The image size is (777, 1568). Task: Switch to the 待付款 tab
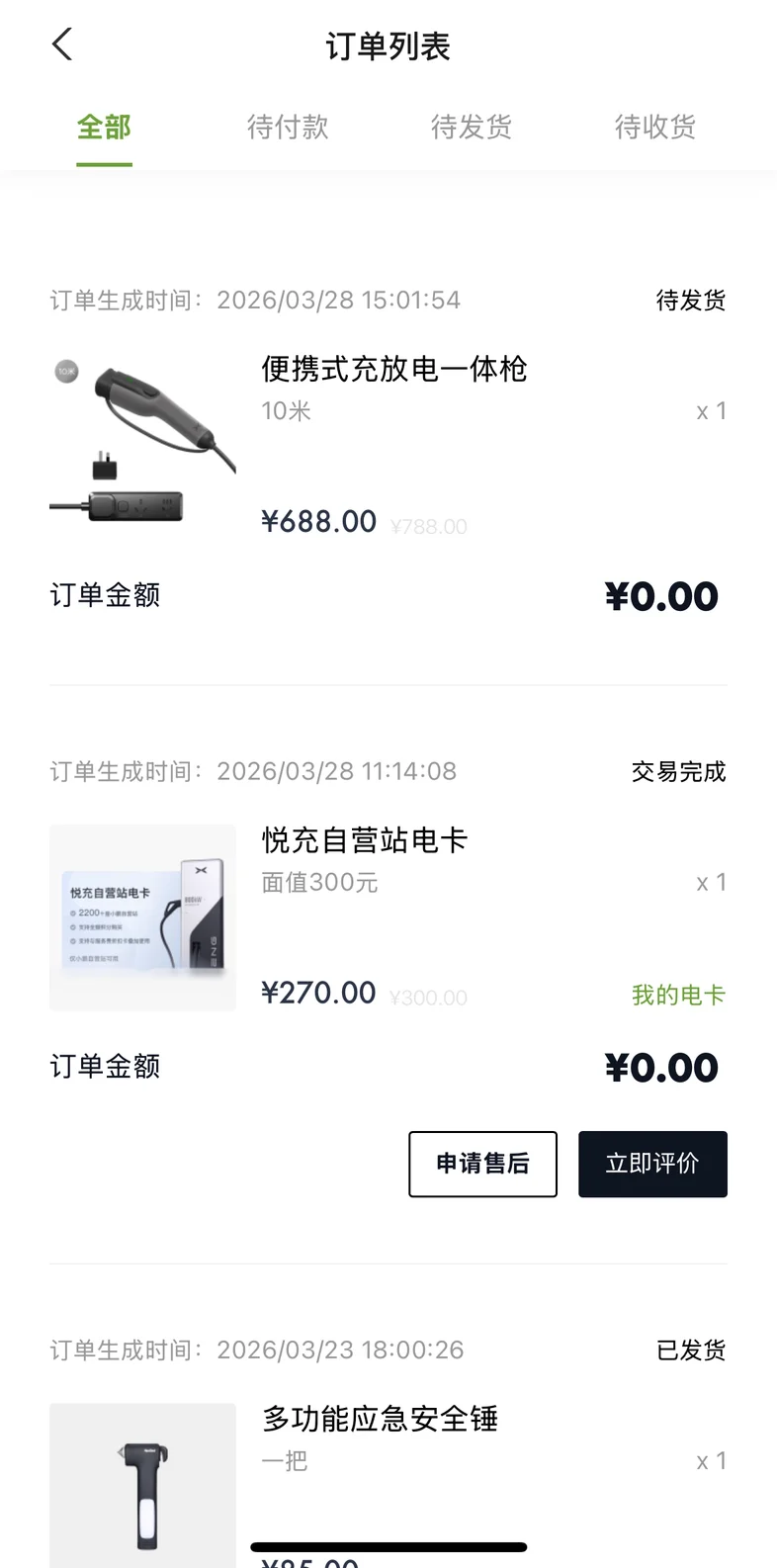pos(288,128)
